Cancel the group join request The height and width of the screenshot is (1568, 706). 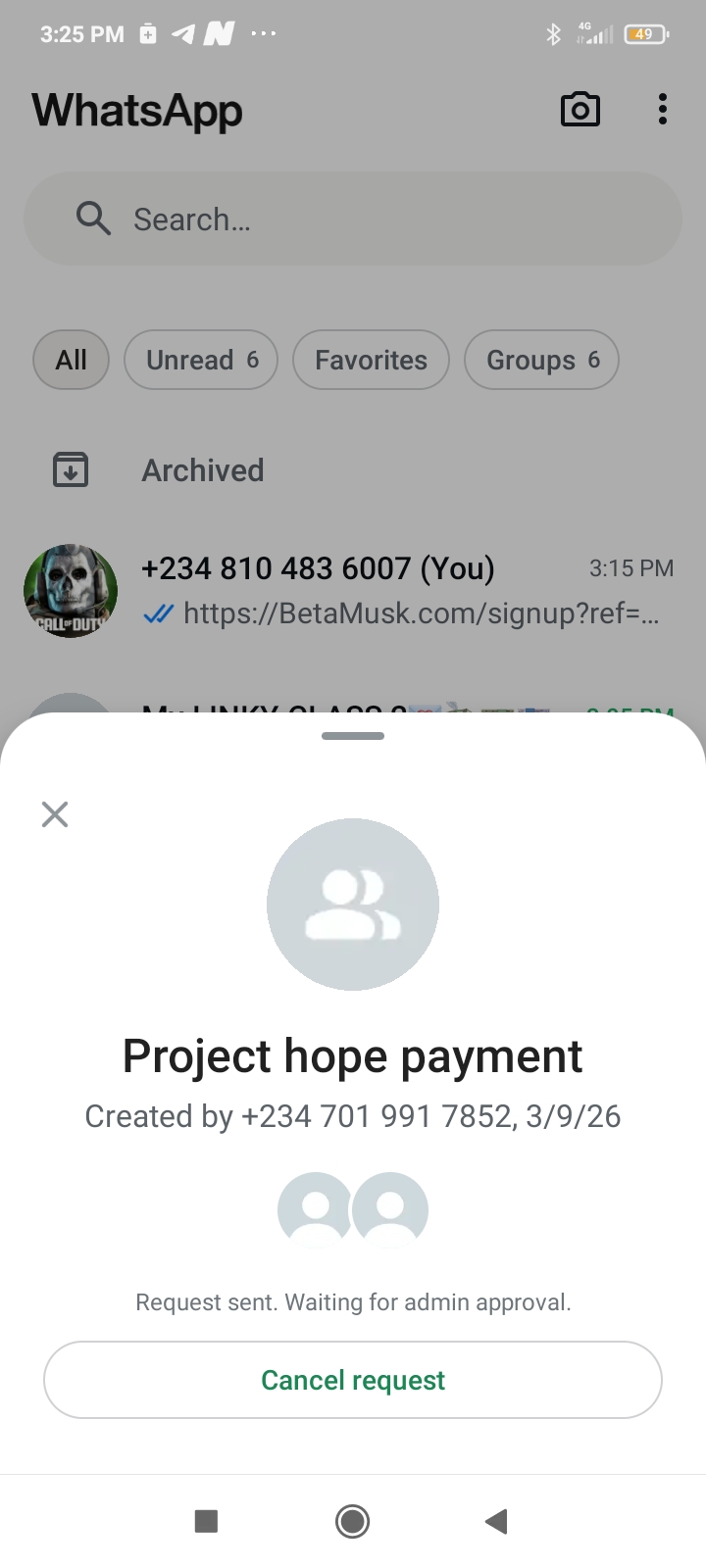pyautogui.click(x=353, y=1380)
